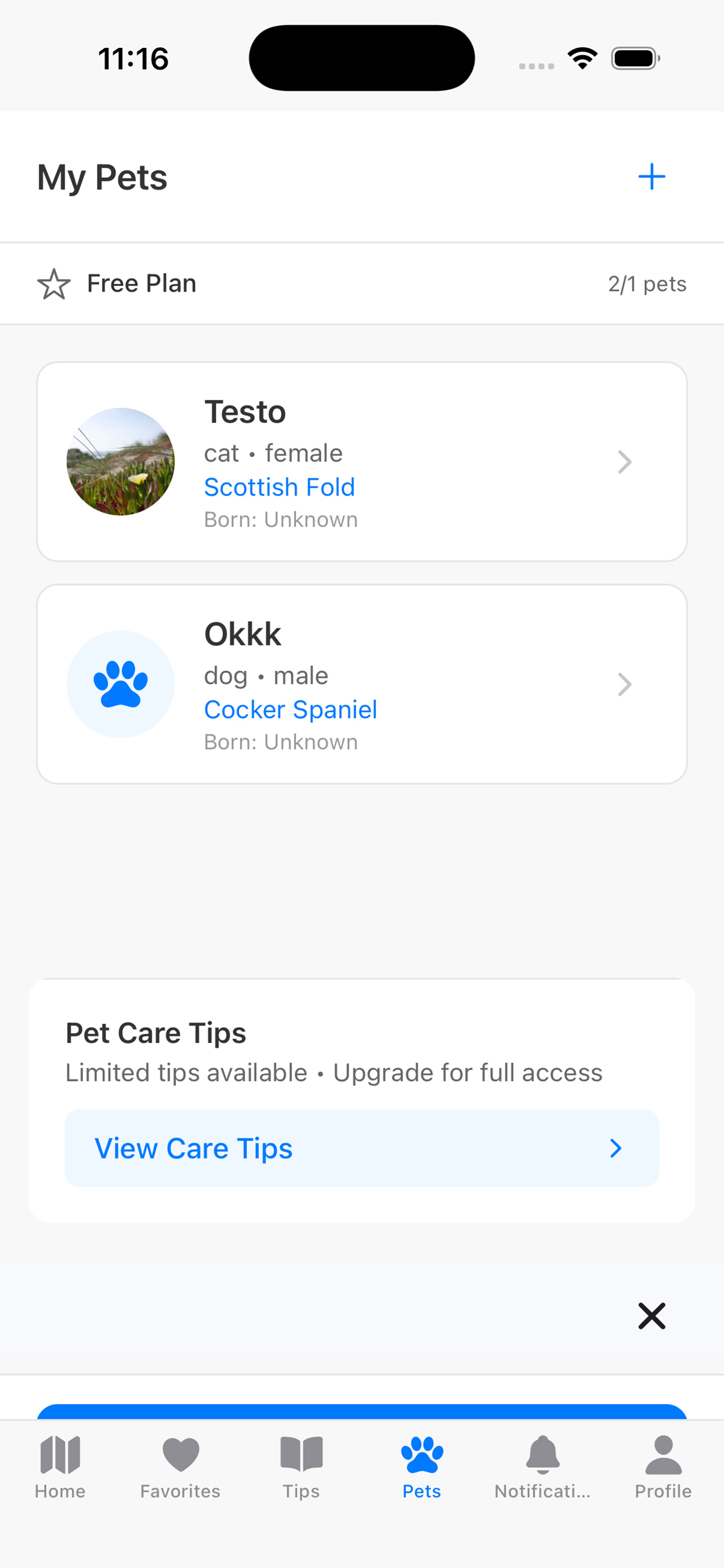This screenshot has width=724, height=1568.
Task: Open the Home tab icon
Action: point(59,1457)
